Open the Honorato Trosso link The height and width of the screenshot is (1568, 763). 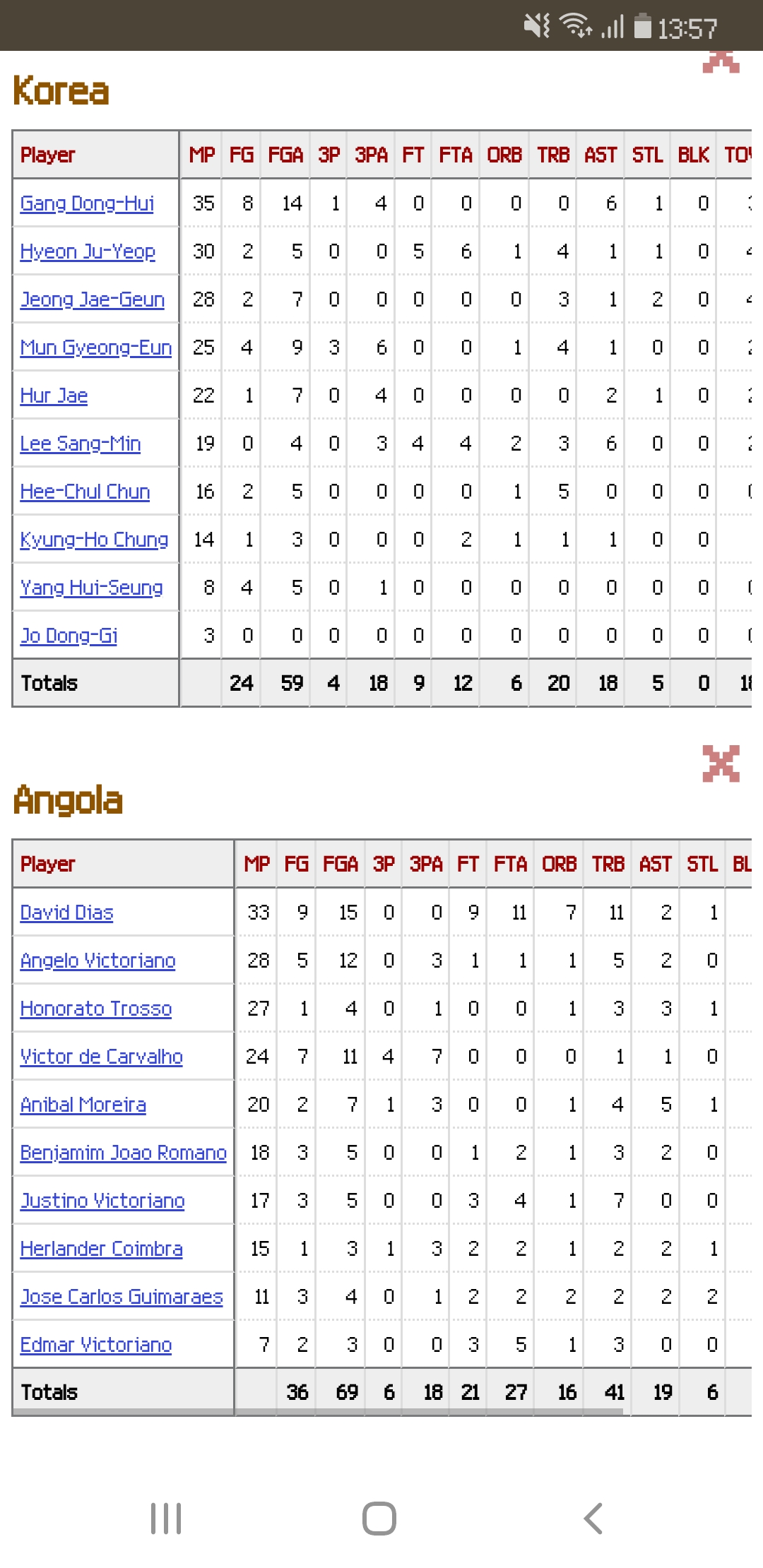pos(96,1009)
